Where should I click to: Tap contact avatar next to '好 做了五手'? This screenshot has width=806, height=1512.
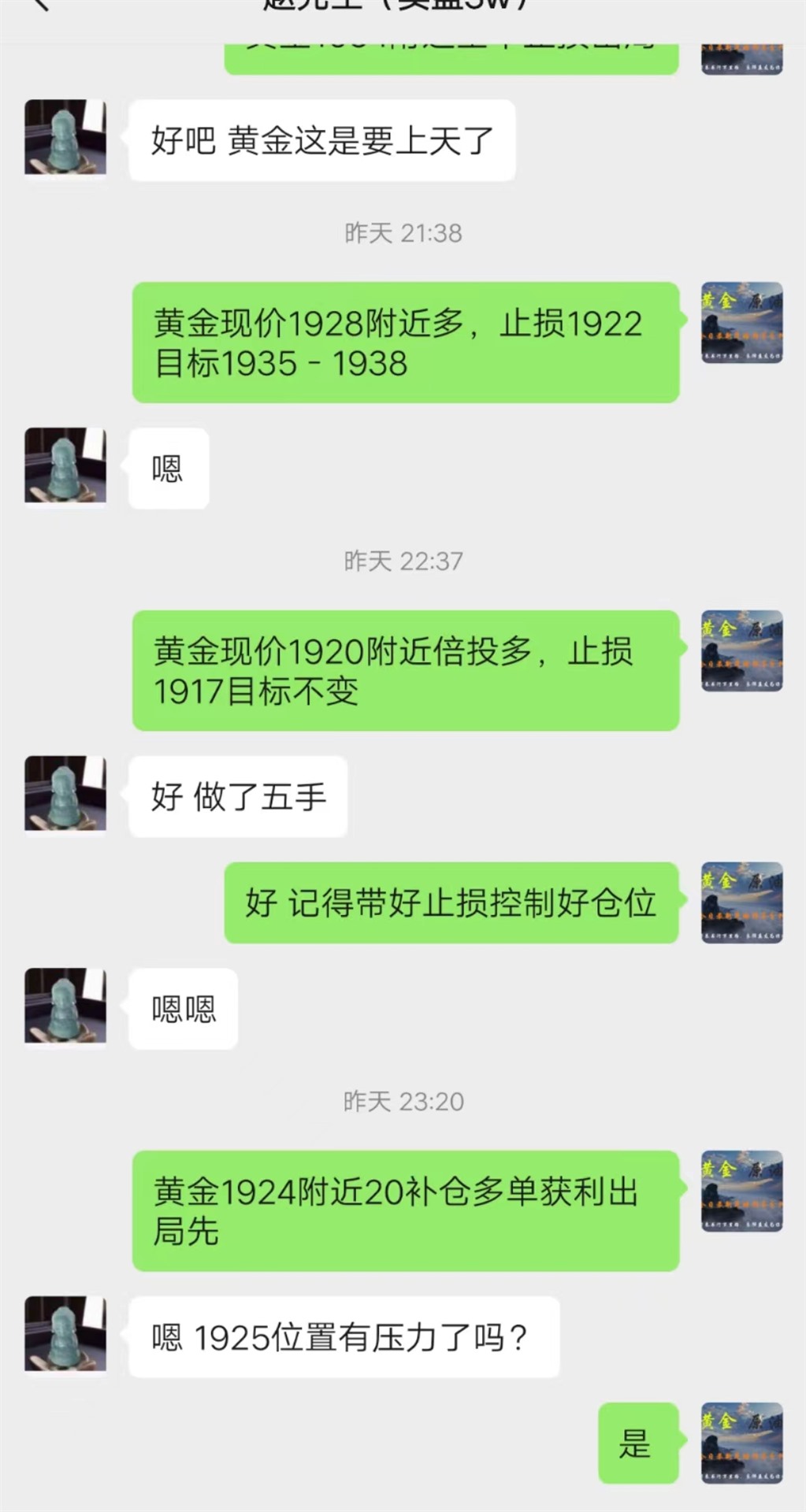pos(65,794)
